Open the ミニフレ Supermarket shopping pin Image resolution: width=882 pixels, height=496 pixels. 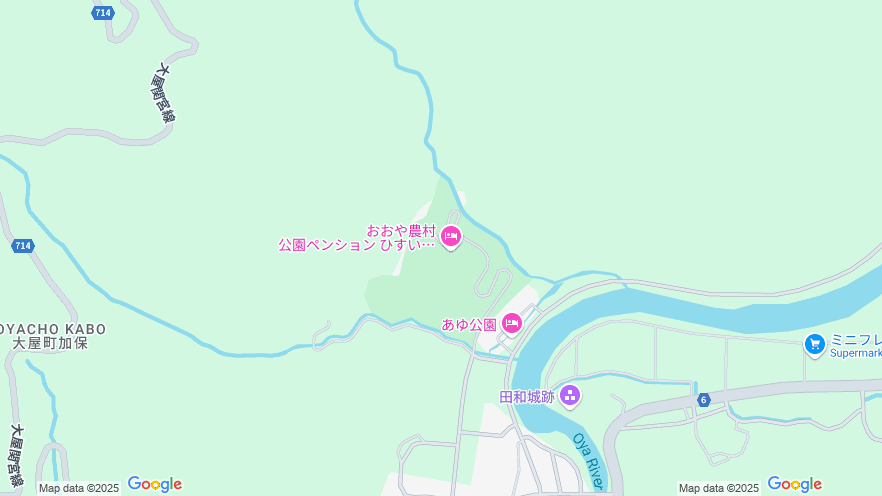click(x=815, y=344)
